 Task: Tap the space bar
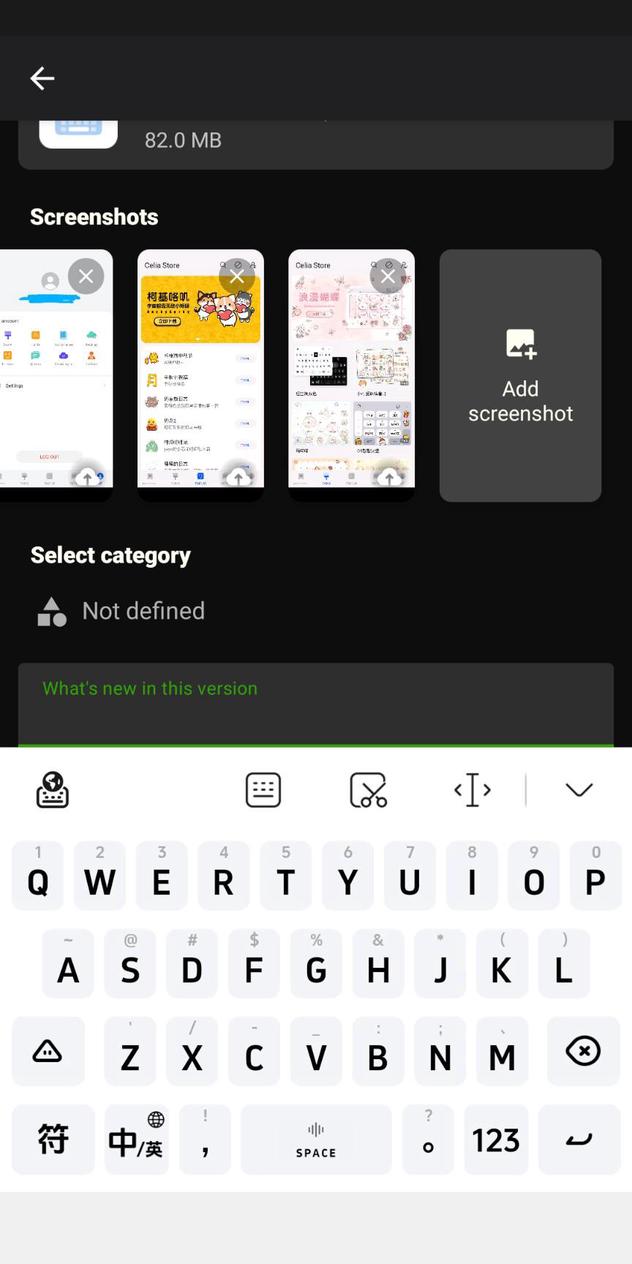point(316,1140)
